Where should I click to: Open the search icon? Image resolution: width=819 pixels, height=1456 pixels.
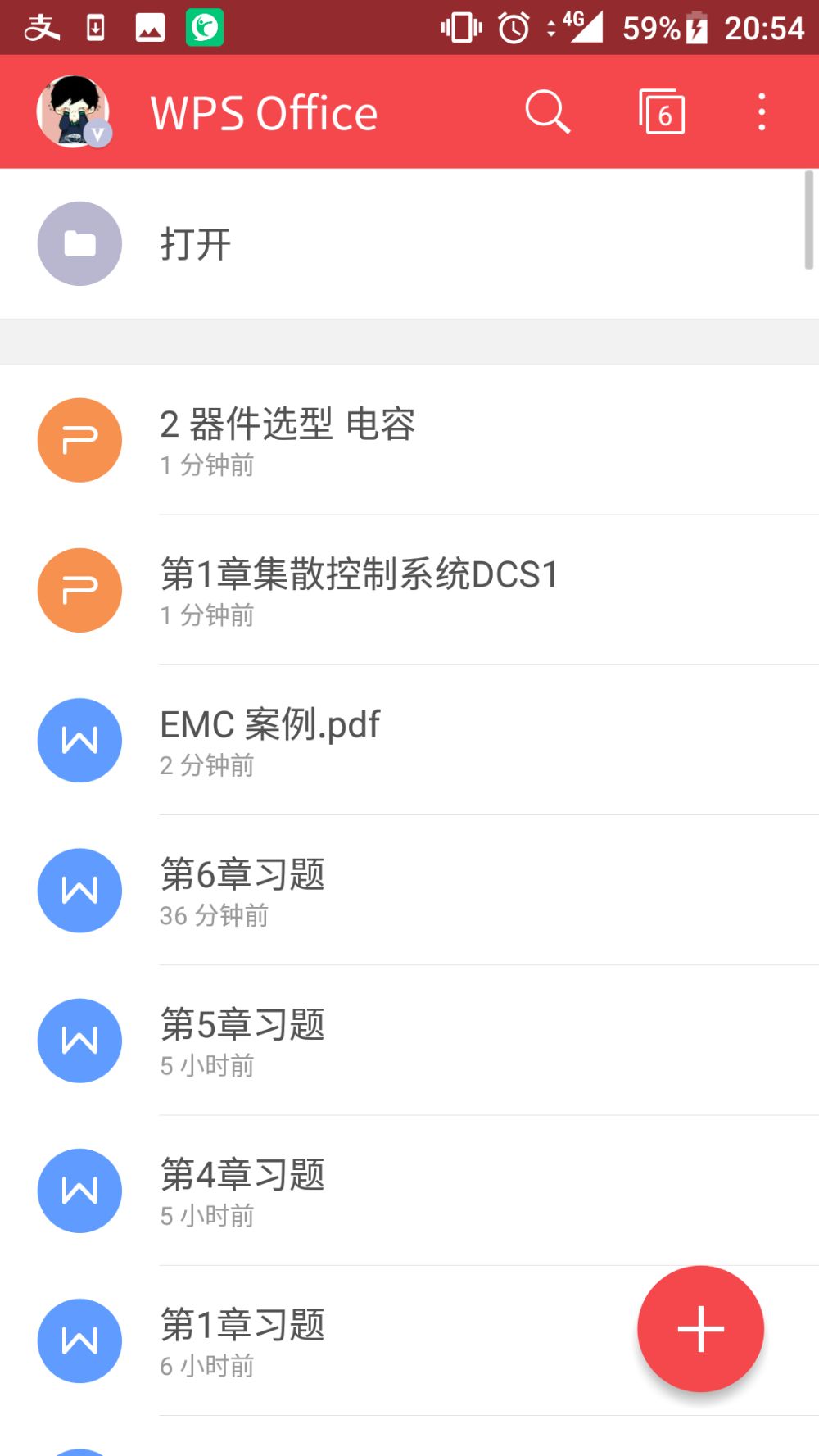(547, 111)
